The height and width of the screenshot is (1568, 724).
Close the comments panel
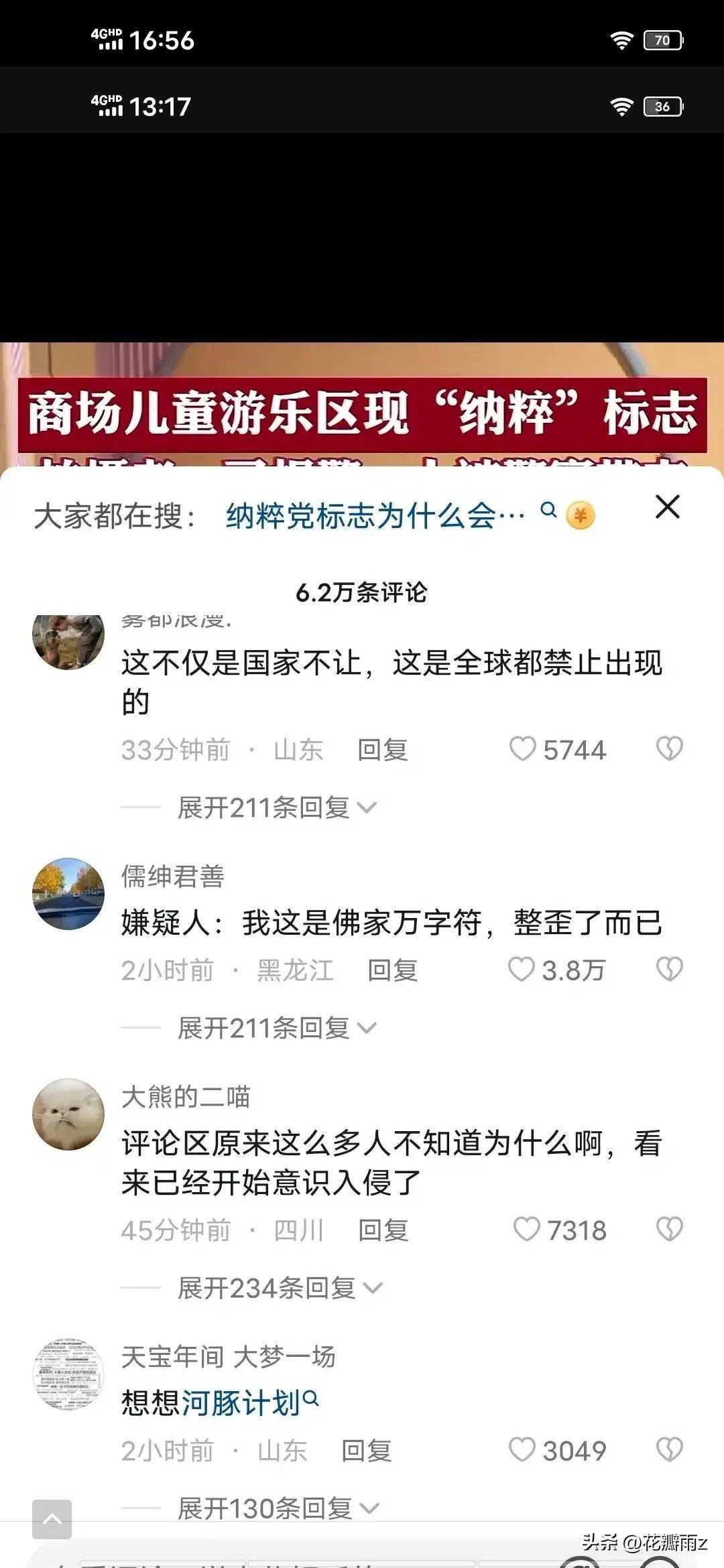(x=667, y=507)
